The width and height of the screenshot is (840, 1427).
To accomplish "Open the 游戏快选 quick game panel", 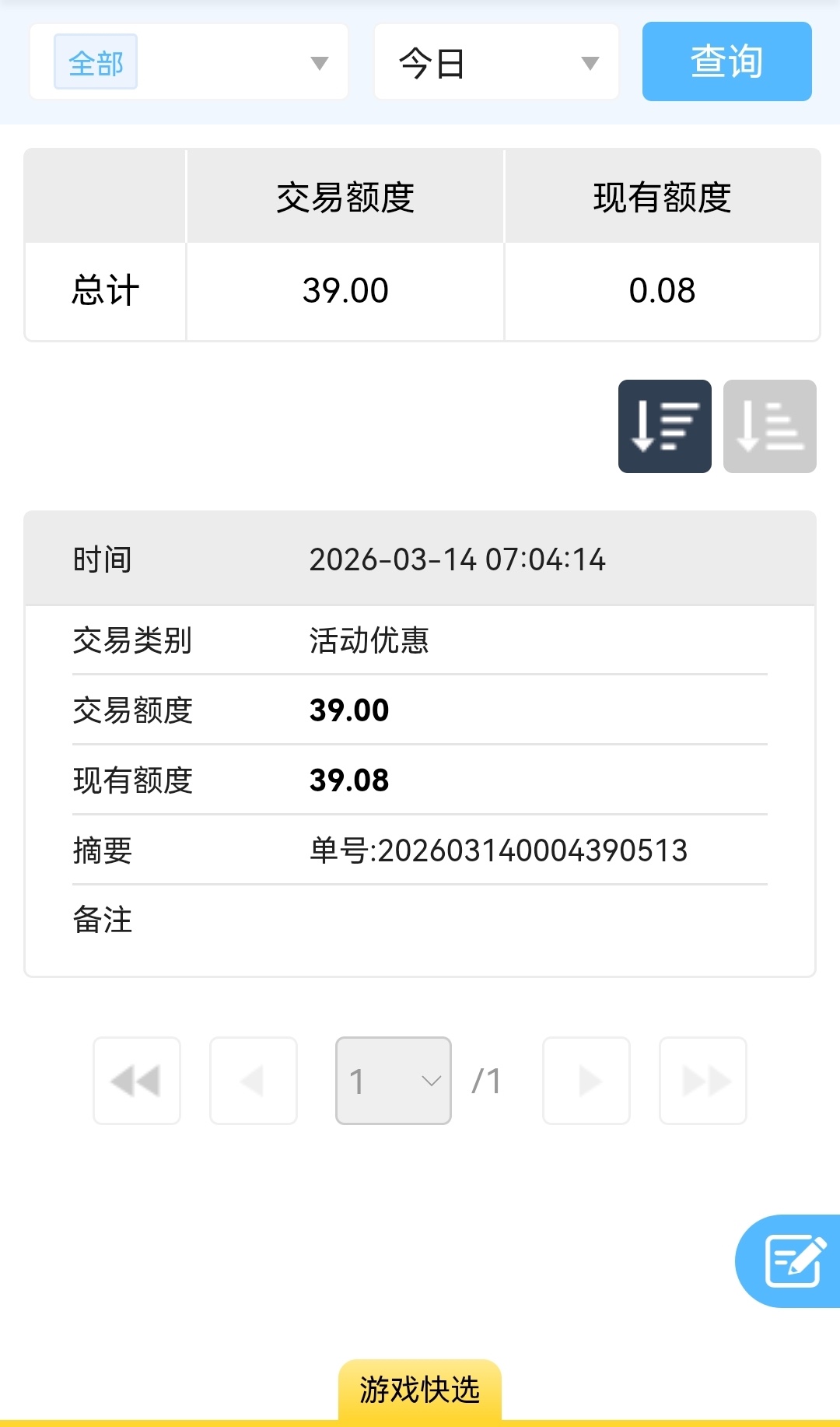I will click(420, 1390).
